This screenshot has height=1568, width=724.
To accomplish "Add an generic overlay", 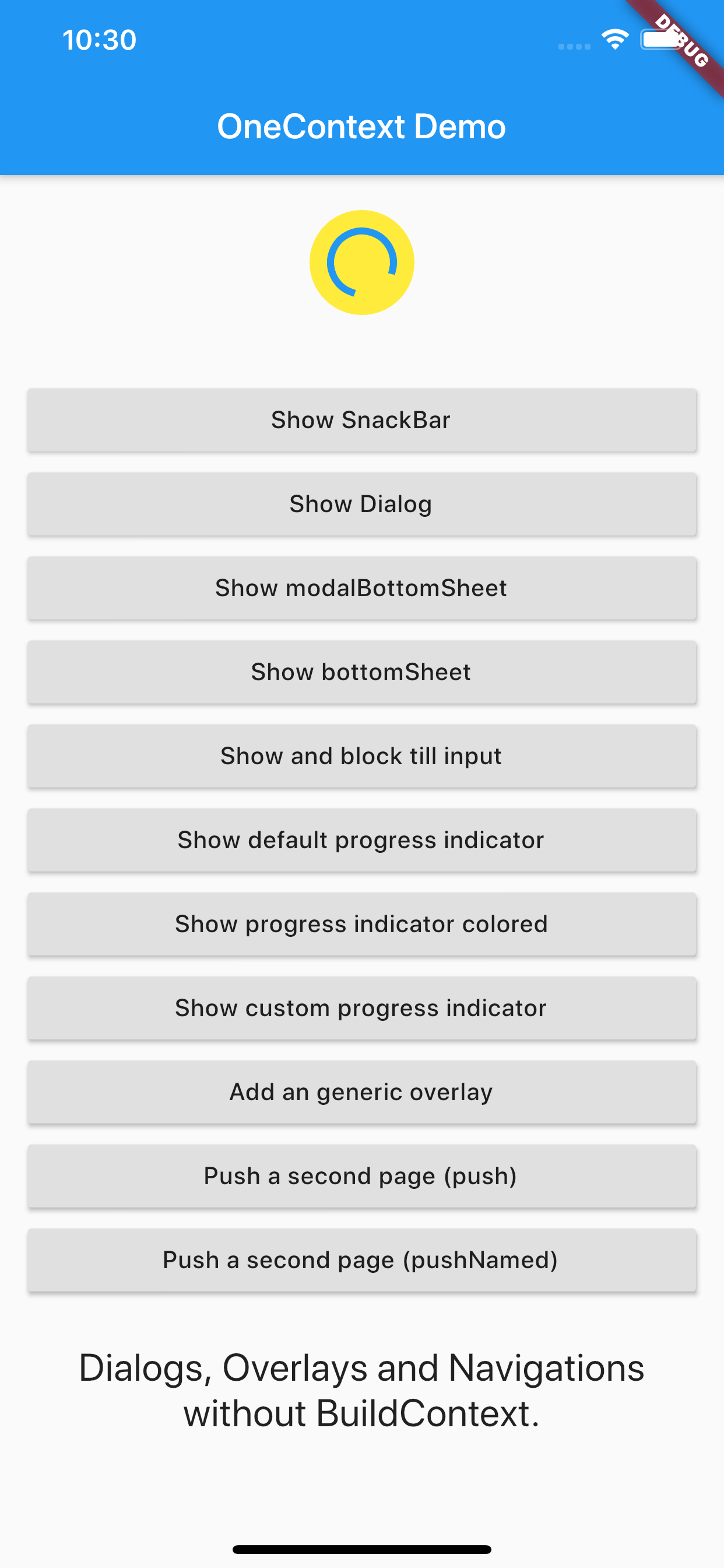I will (x=361, y=1092).
